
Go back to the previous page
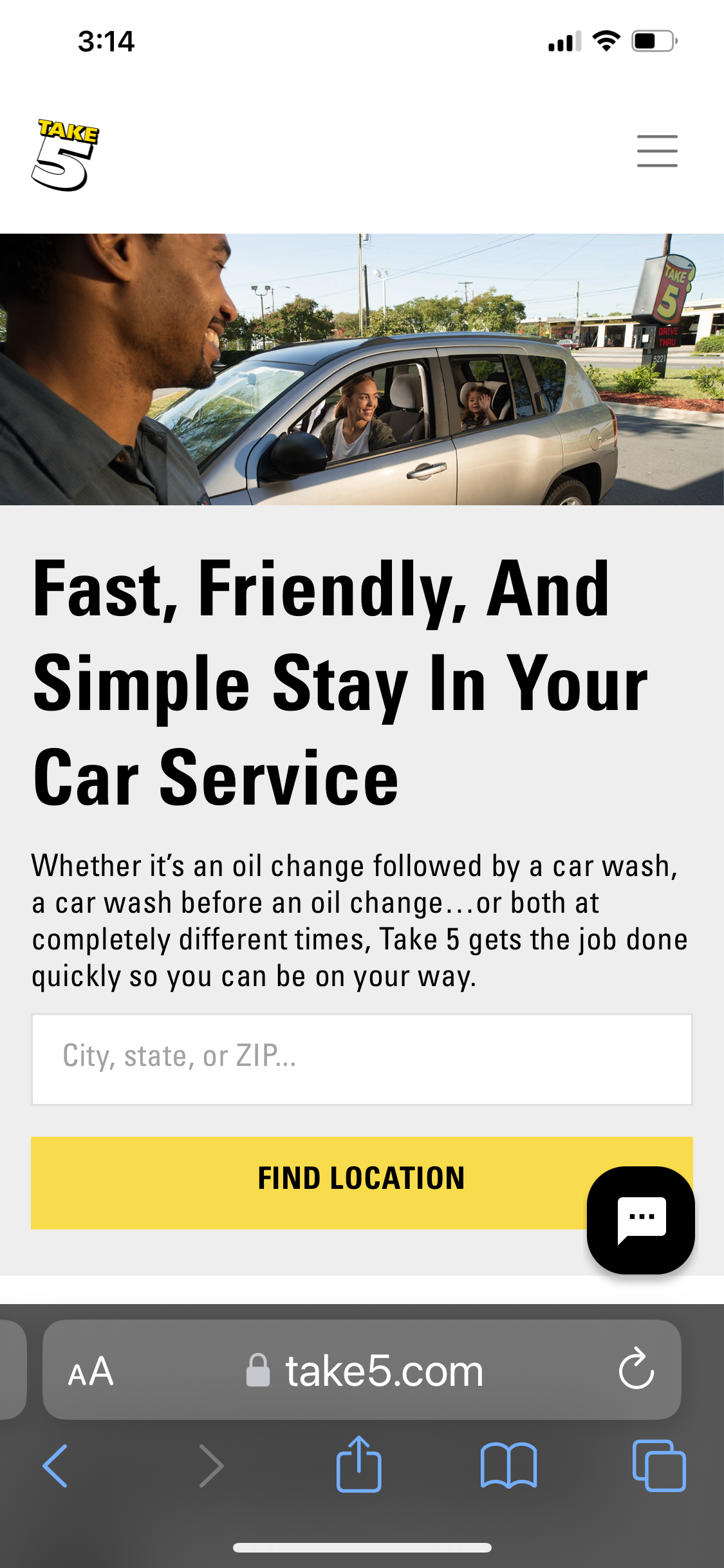click(55, 1466)
